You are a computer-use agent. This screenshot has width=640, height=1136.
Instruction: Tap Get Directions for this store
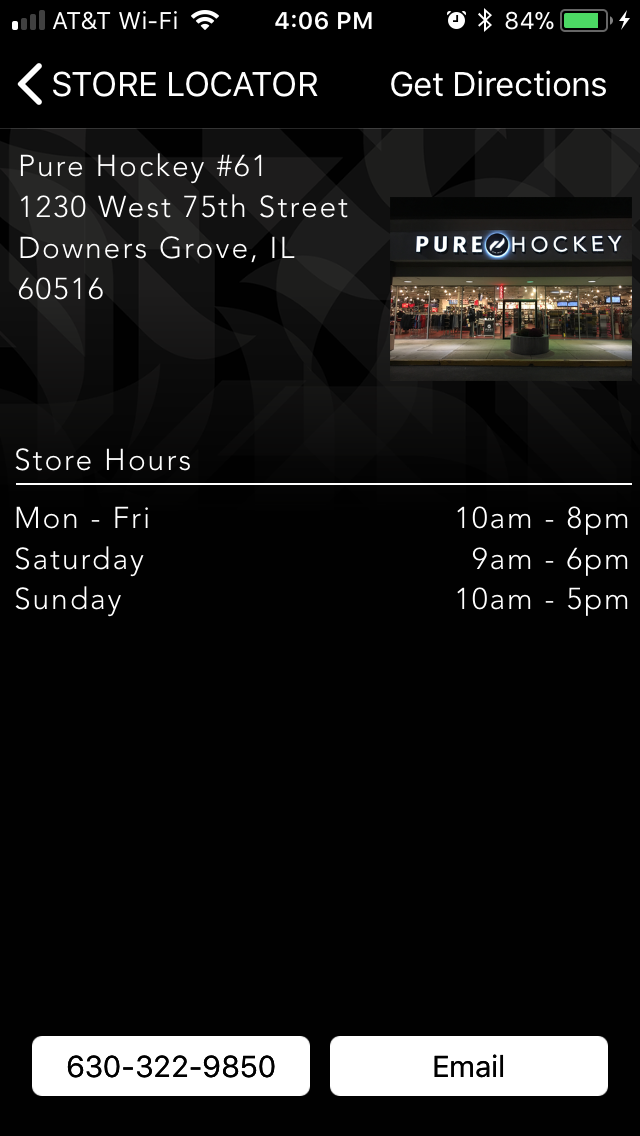(497, 85)
